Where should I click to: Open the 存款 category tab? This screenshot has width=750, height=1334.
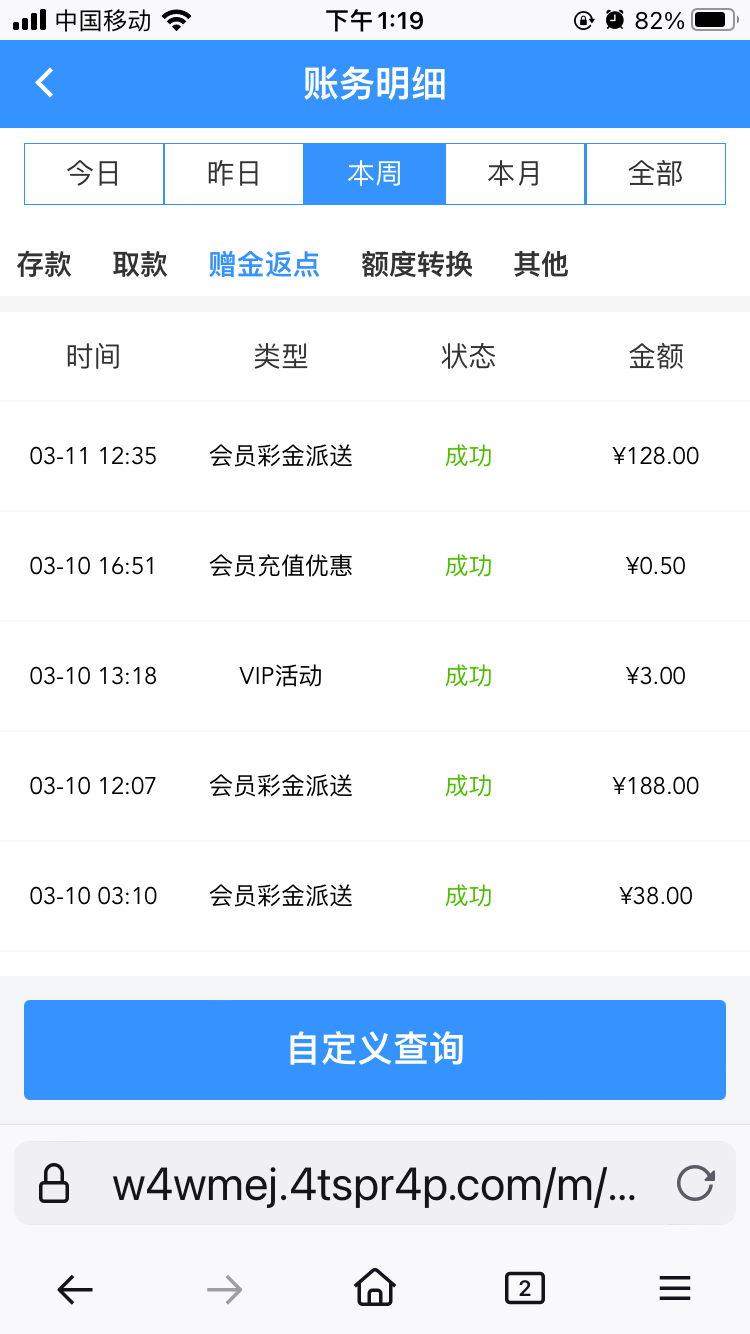coord(44,264)
